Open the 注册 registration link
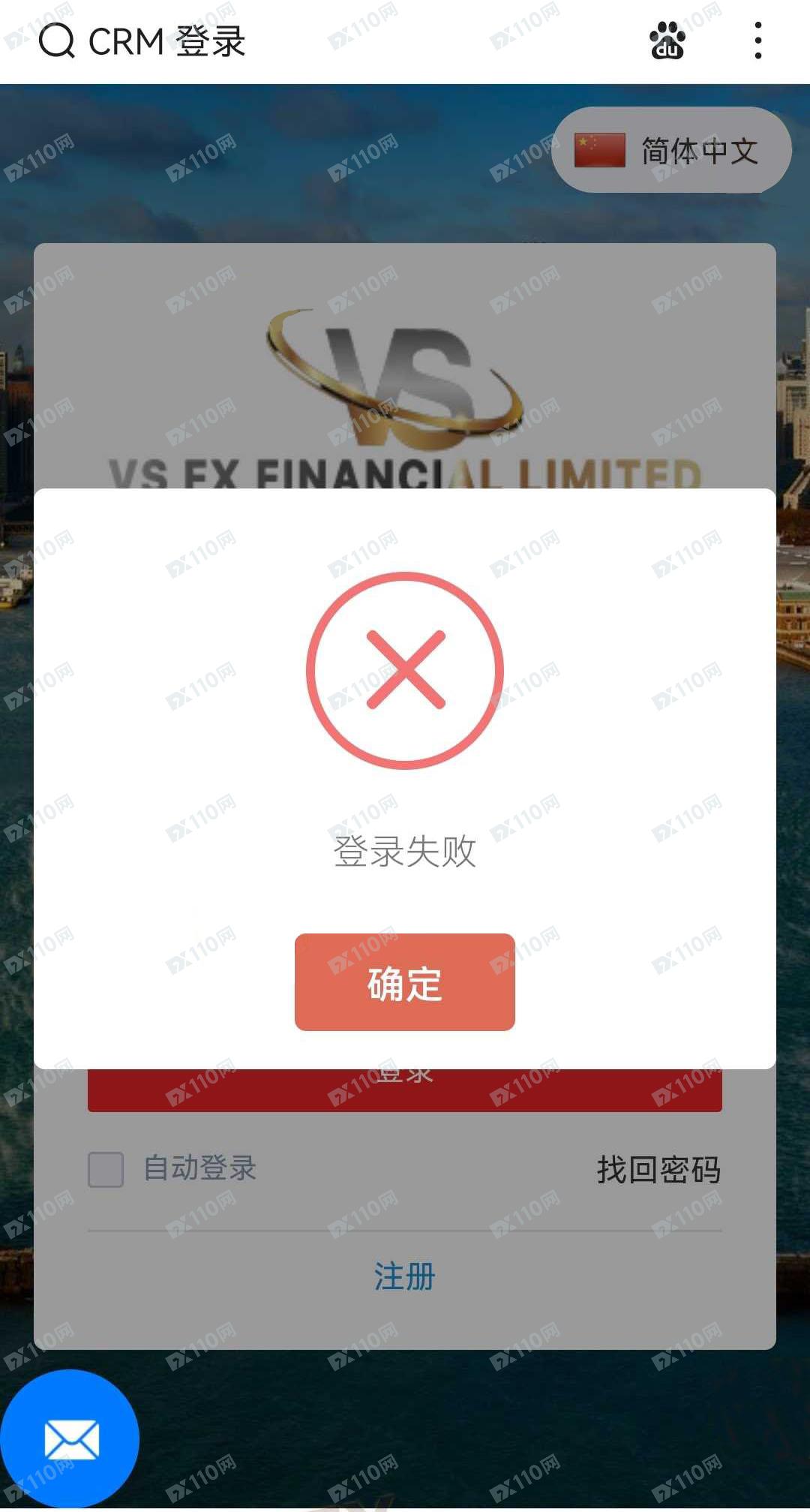Image resolution: width=810 pixels, height=1512 pixels. point(404,1276)
